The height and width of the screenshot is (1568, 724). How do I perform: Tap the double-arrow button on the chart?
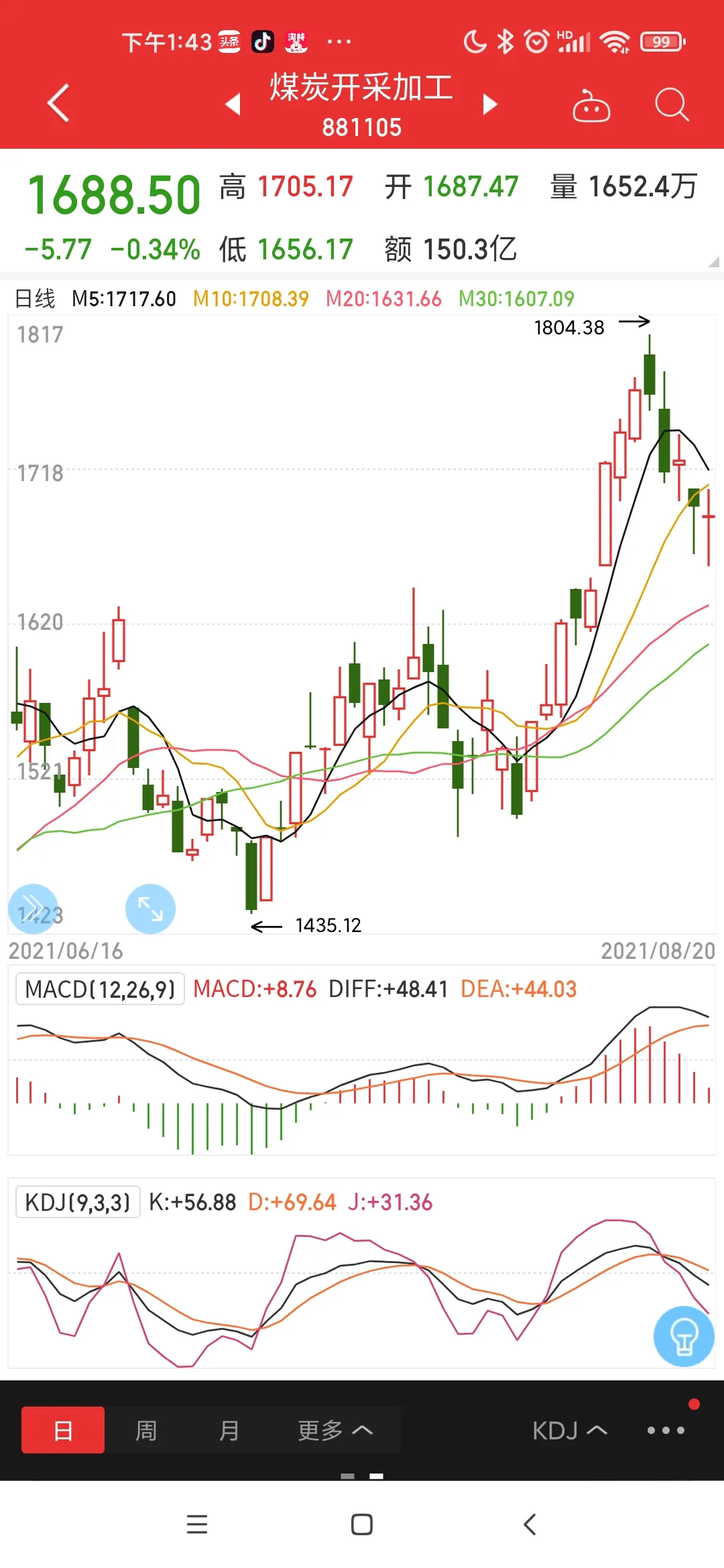[x=32, y=907]
